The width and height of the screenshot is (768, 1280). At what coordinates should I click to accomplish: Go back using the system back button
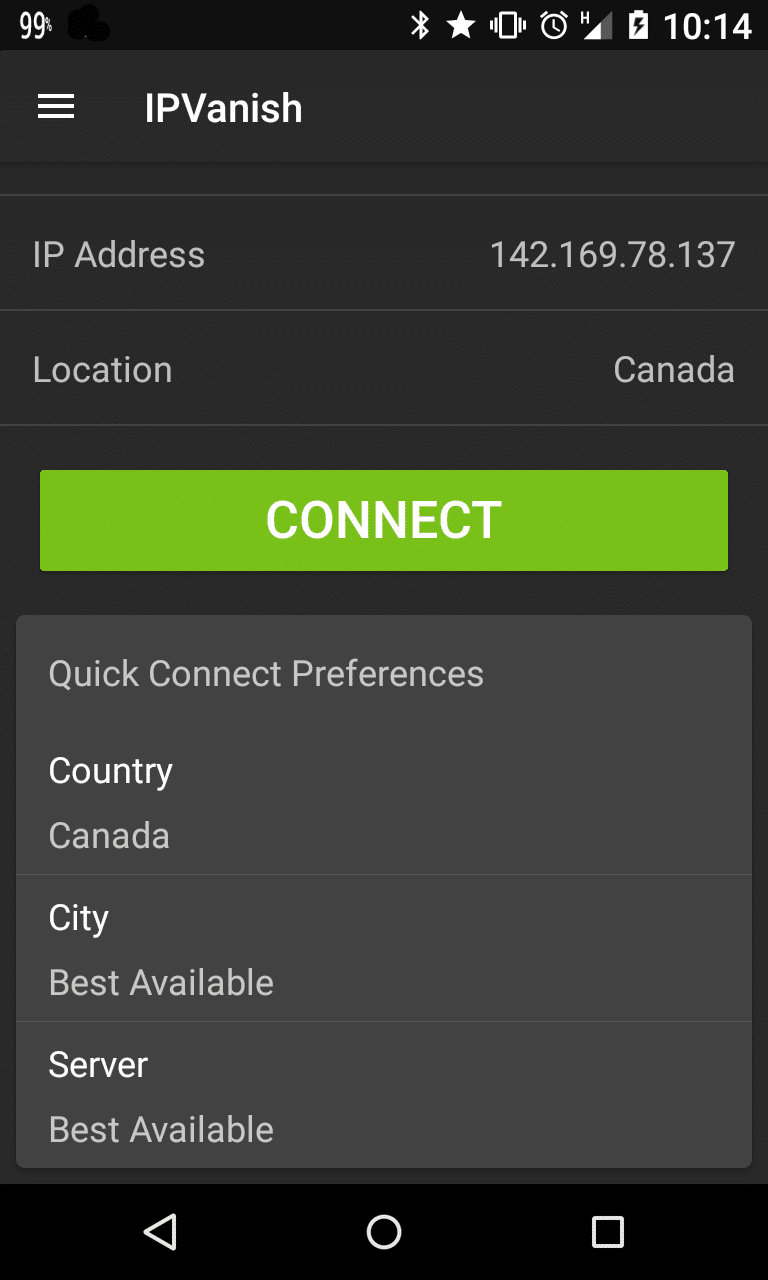tap(160, 1232)
